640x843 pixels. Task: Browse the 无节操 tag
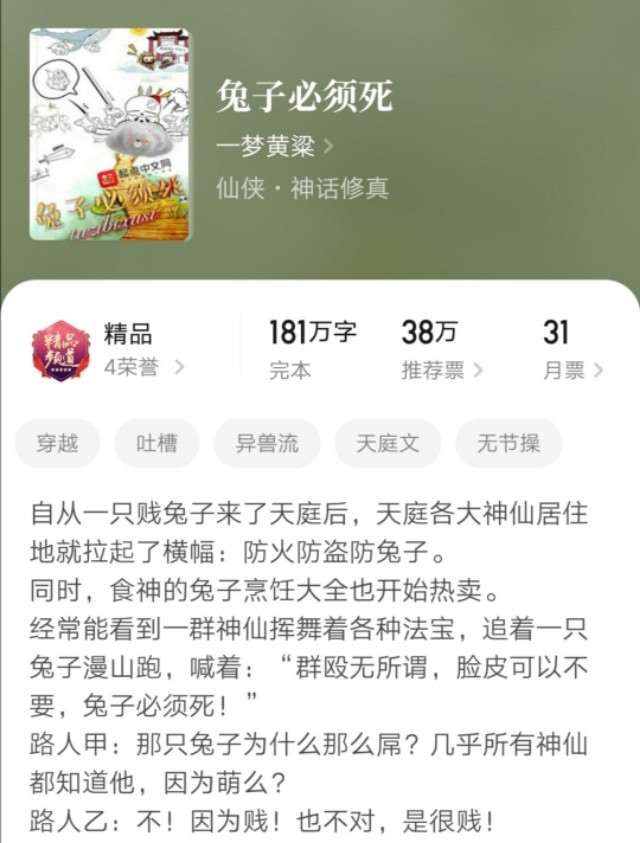508,444
